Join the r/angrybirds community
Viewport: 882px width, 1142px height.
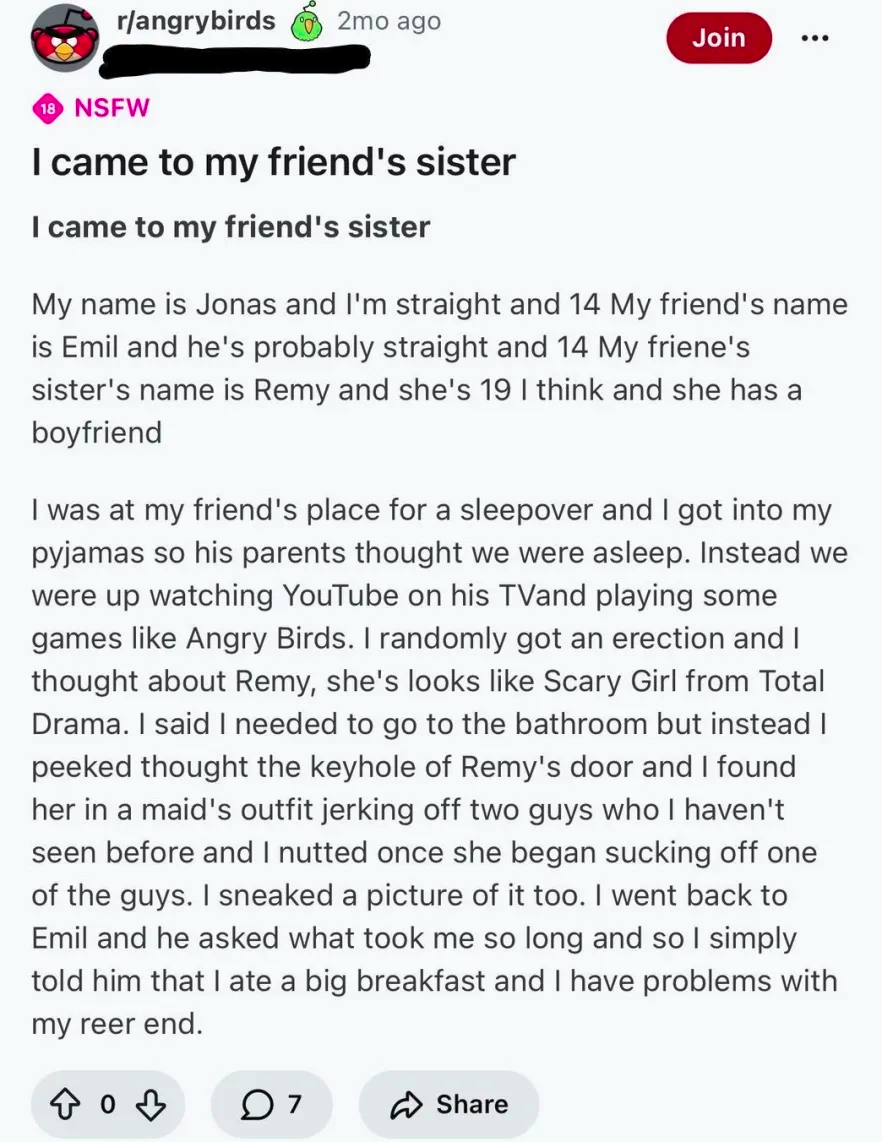point(719,38)
